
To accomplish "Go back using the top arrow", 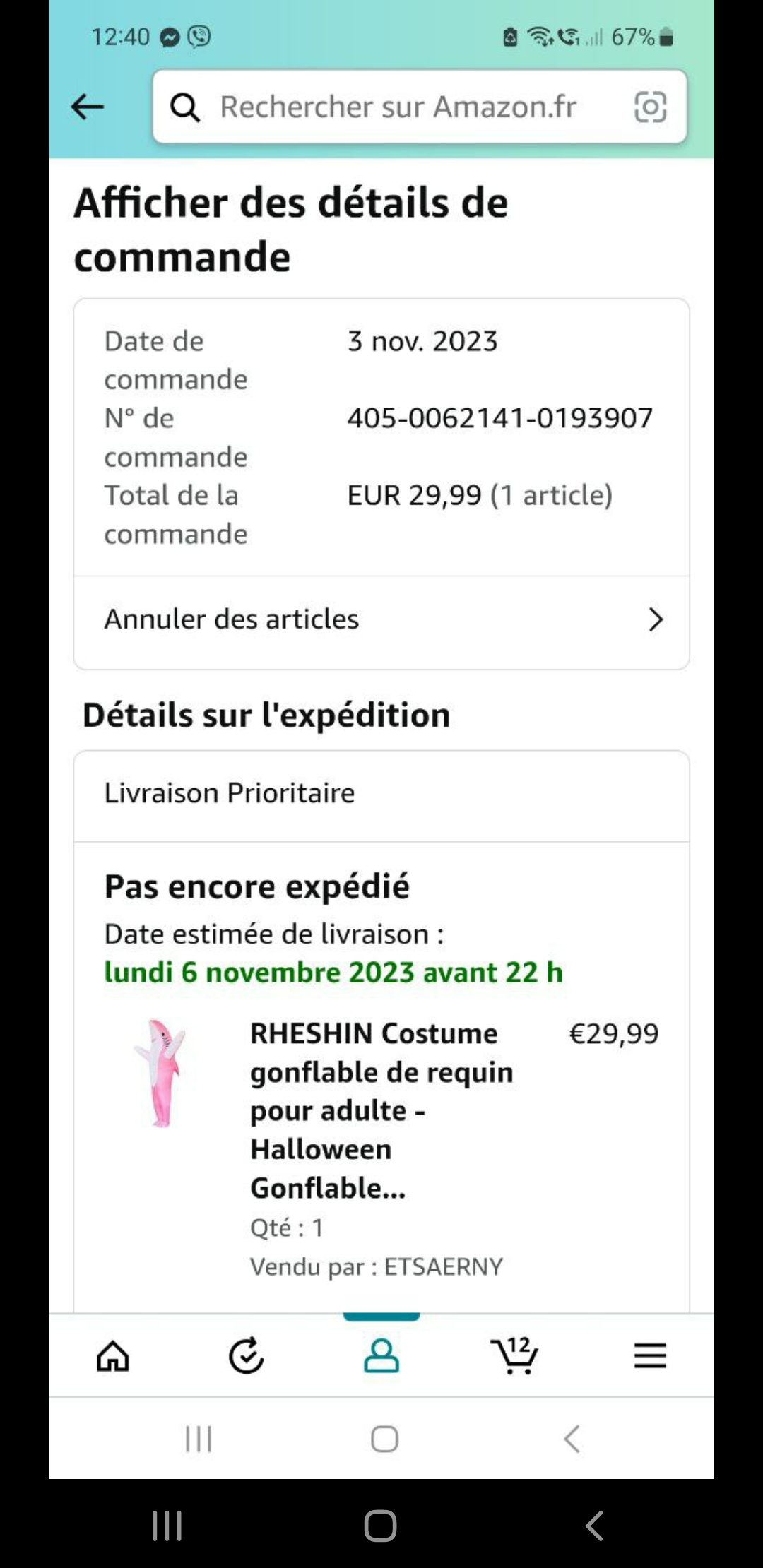I will click(88, 107).
